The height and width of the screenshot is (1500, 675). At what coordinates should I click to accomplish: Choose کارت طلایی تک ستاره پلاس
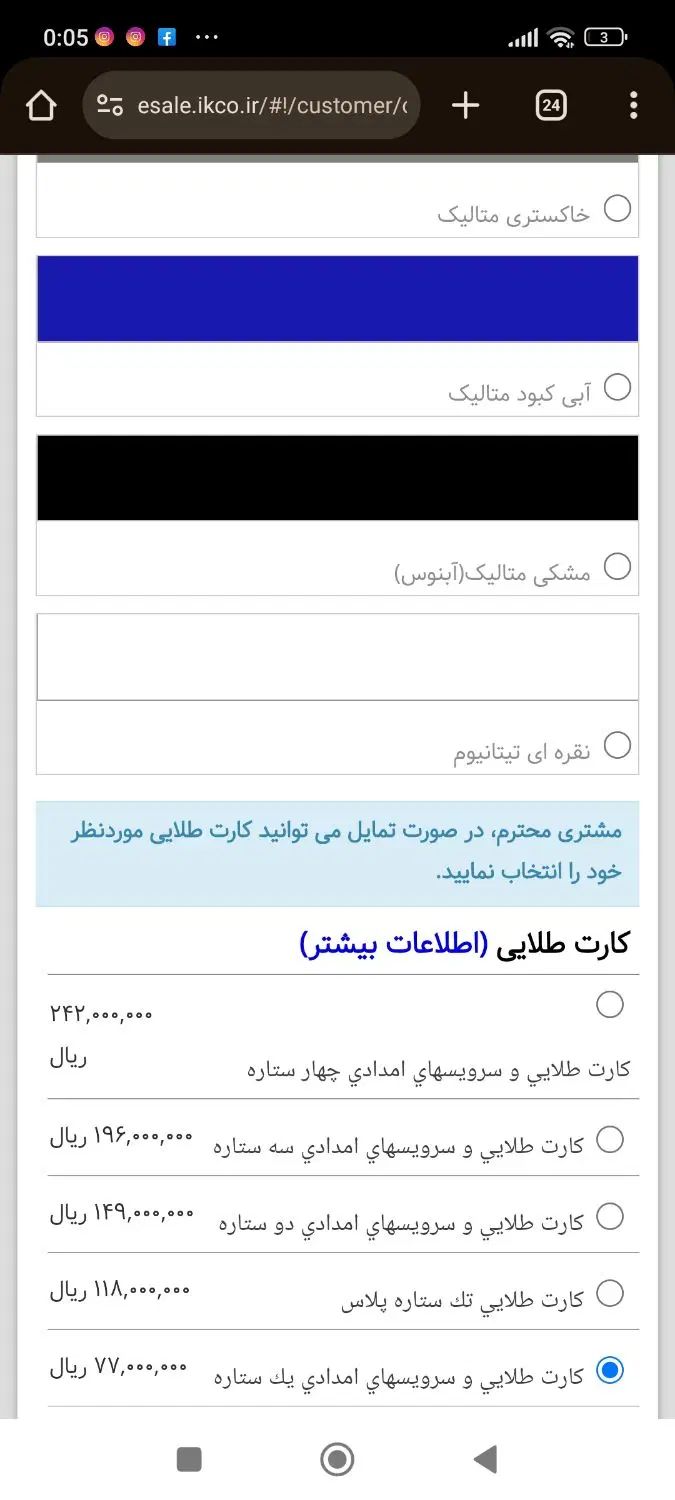coord(610,1294)
